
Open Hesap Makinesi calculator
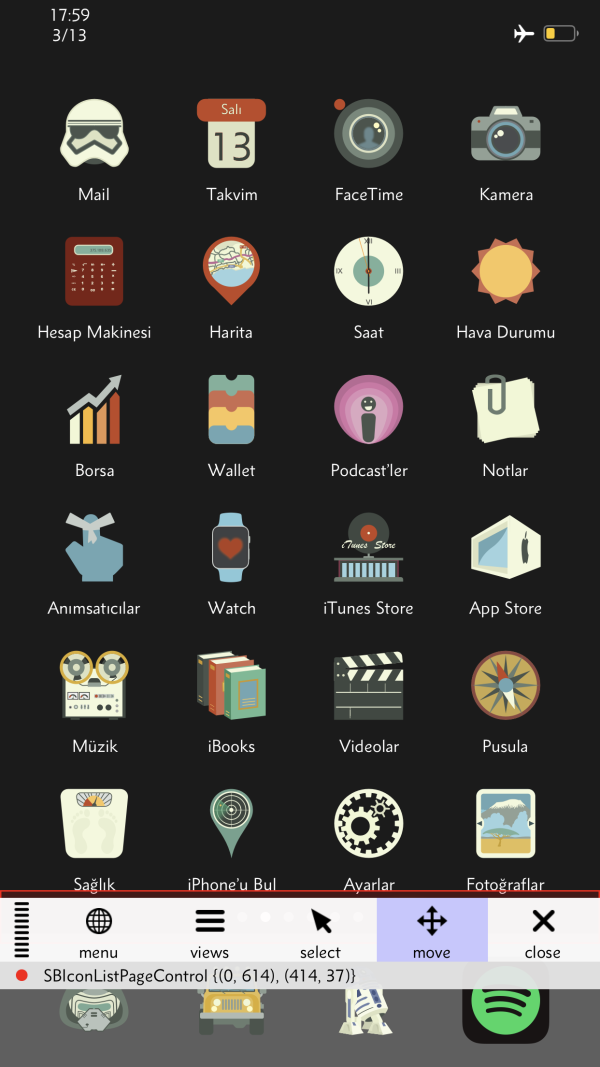click(94, 272)
